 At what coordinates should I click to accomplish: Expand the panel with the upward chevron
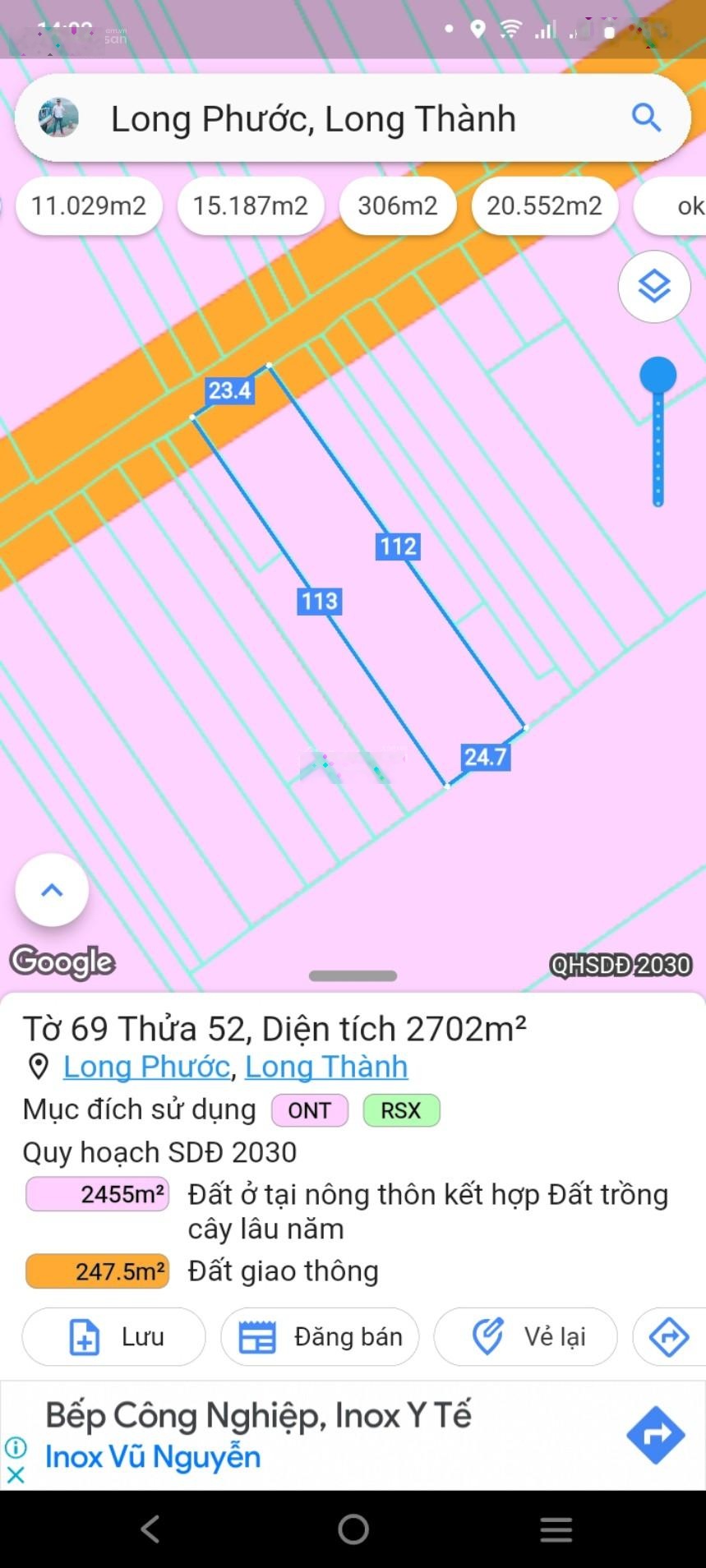point(51,889)
